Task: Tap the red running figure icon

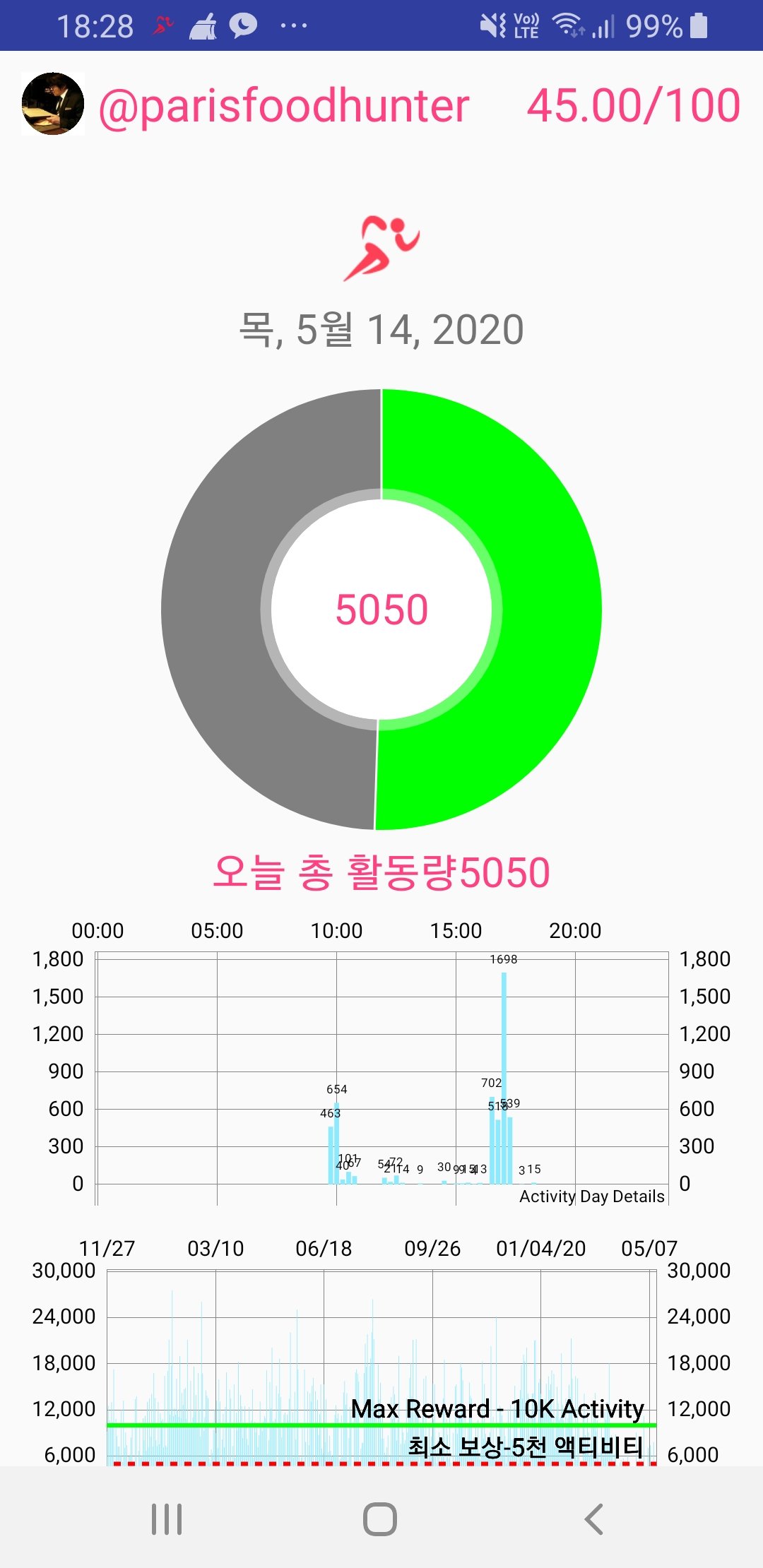Action: point(381,249)
